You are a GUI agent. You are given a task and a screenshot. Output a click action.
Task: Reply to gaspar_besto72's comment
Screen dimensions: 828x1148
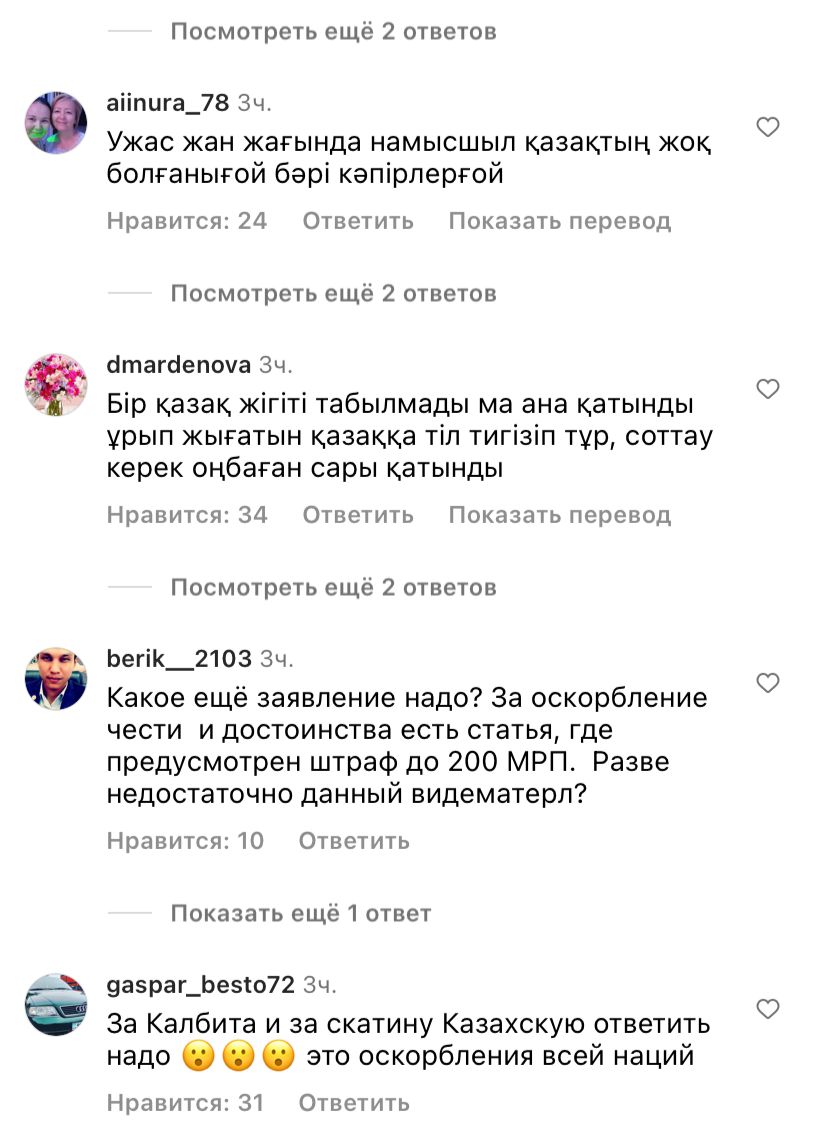click(x=354, y=1103)
